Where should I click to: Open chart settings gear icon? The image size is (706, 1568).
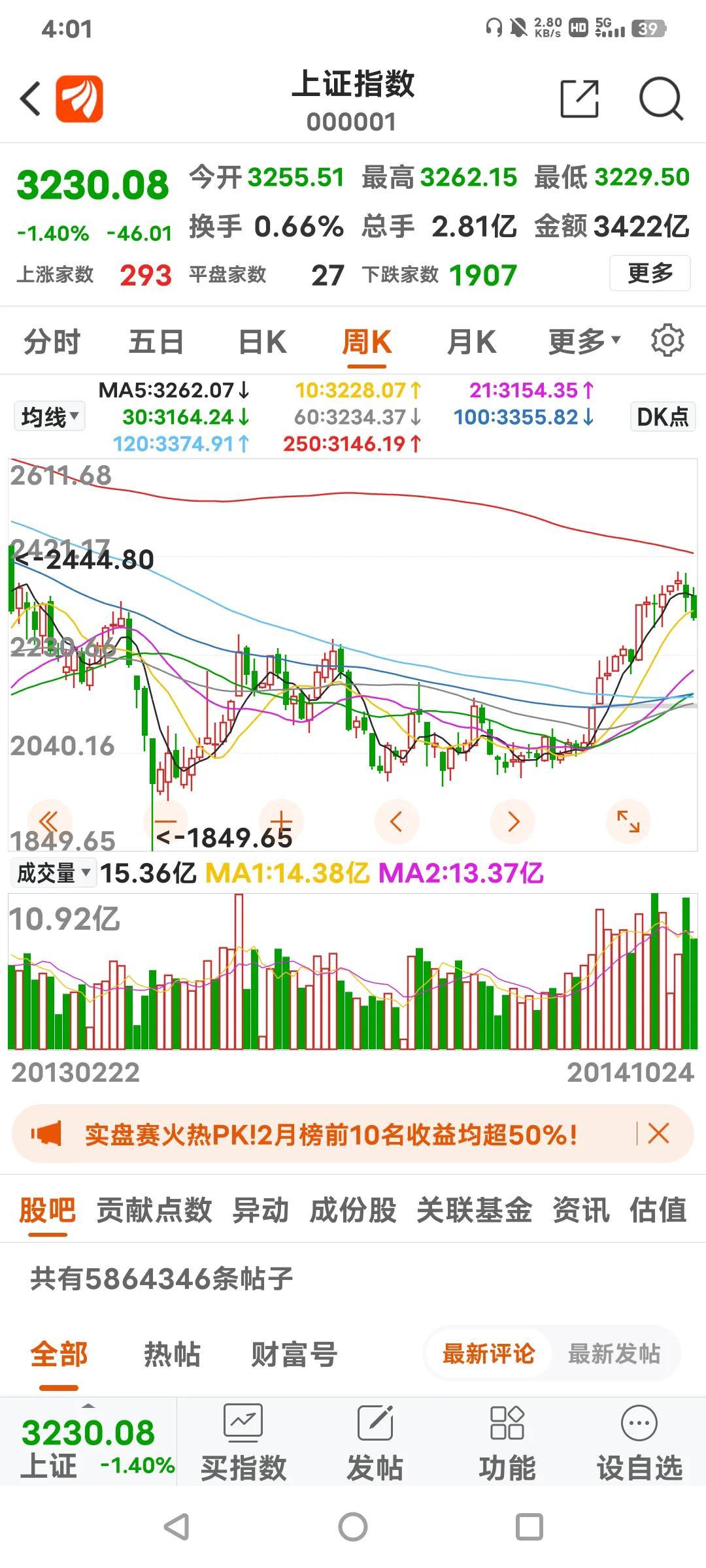coord(667,340)
